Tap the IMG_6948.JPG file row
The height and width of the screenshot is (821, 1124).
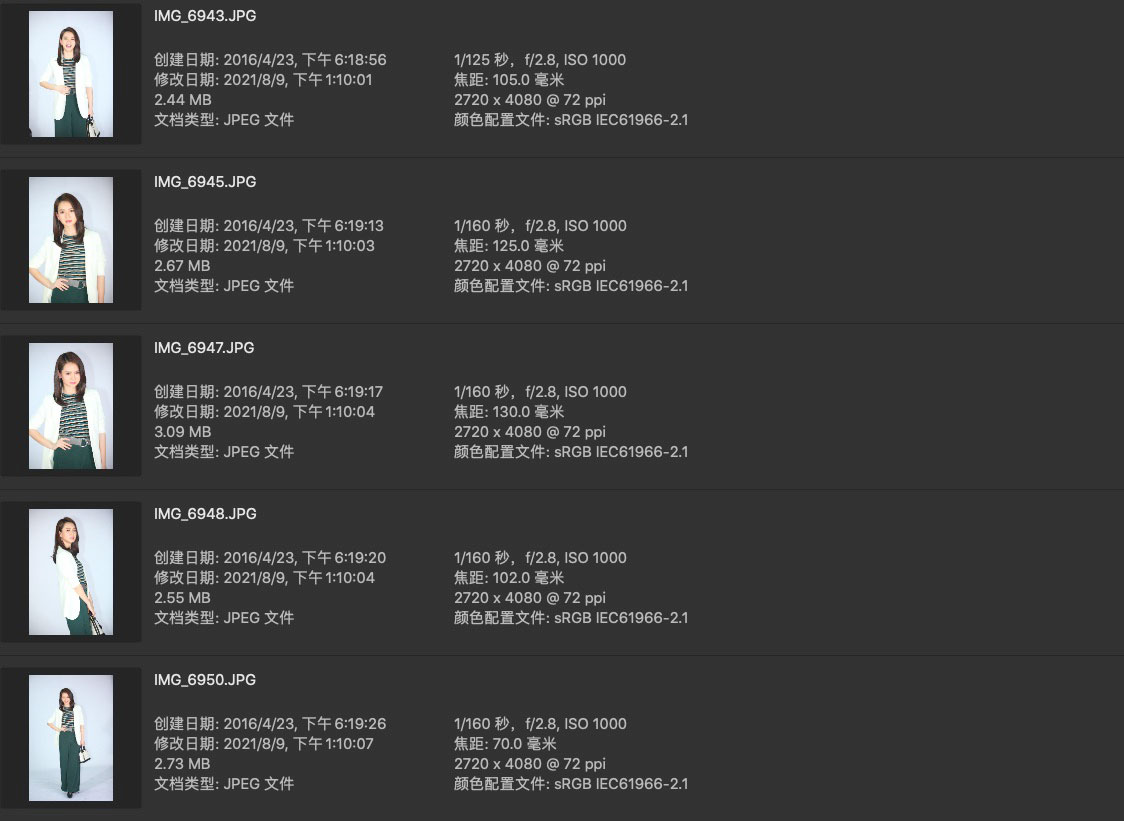pyautogui.click(x=205, y=514)
